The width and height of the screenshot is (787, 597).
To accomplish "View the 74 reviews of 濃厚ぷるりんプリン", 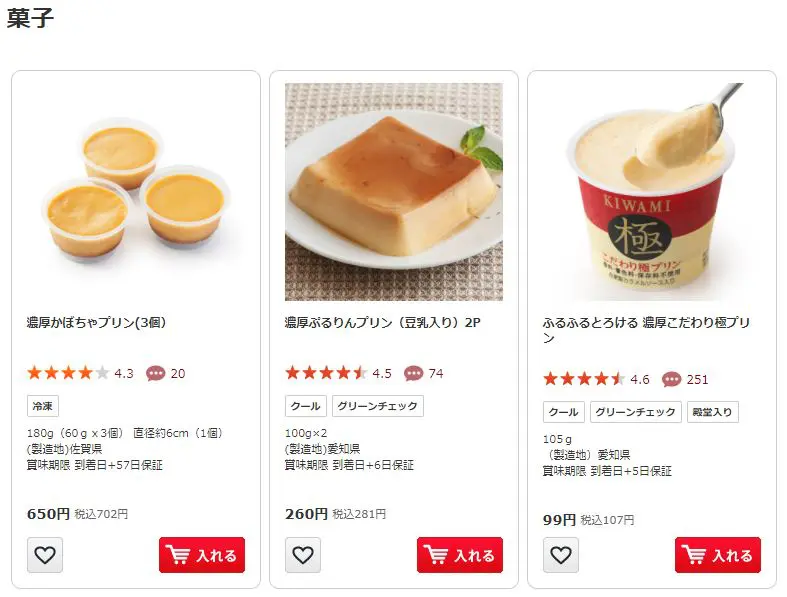I will coord(425,373).
